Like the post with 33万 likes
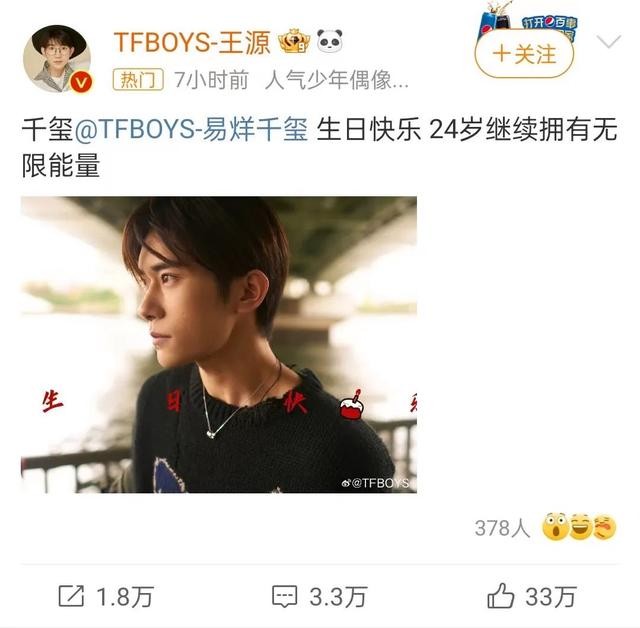This screenshot has height=628, width=640. [x=532, y=597]
